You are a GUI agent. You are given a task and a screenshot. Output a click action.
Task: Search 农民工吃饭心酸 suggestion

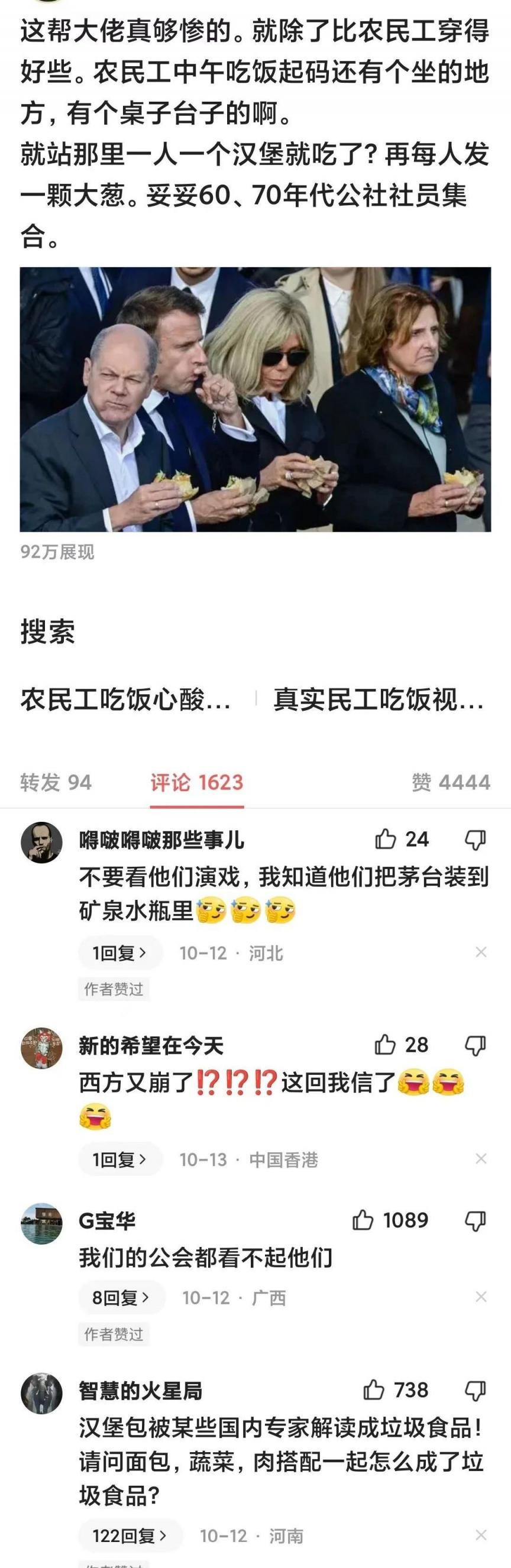pyautogui.click(x=125, y=700)
